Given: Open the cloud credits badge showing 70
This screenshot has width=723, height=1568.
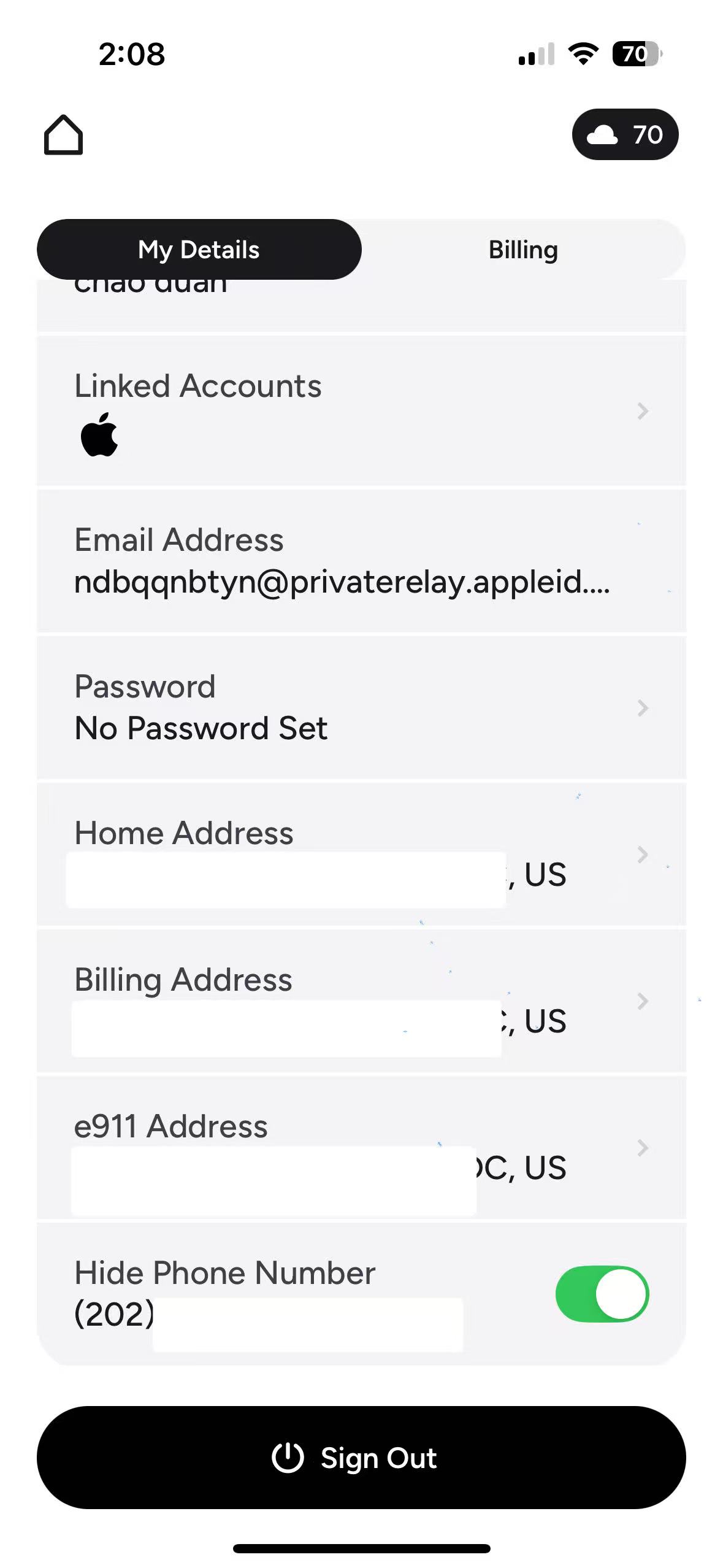Looking at the screenshot, I should pyautogui.click(x=624, y=134).
